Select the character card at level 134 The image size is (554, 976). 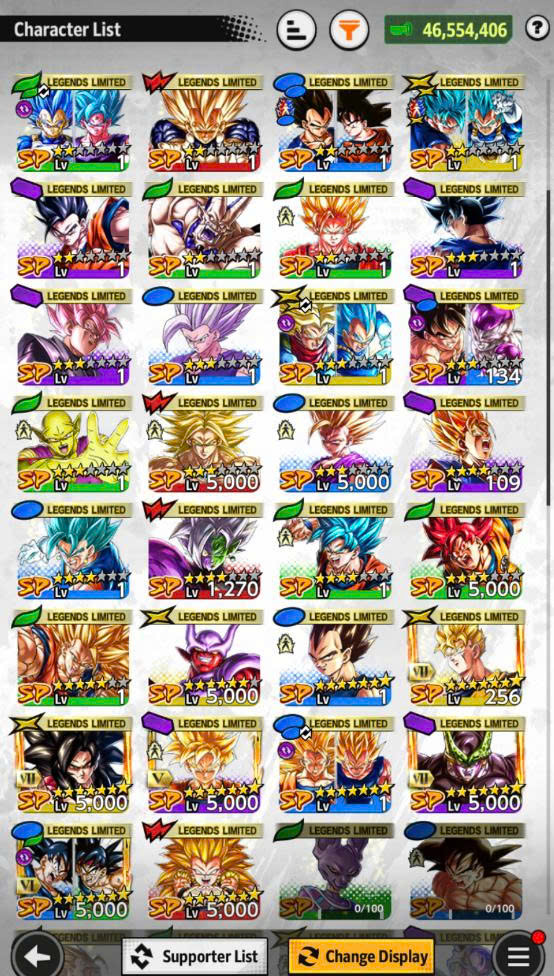point(466,336)
